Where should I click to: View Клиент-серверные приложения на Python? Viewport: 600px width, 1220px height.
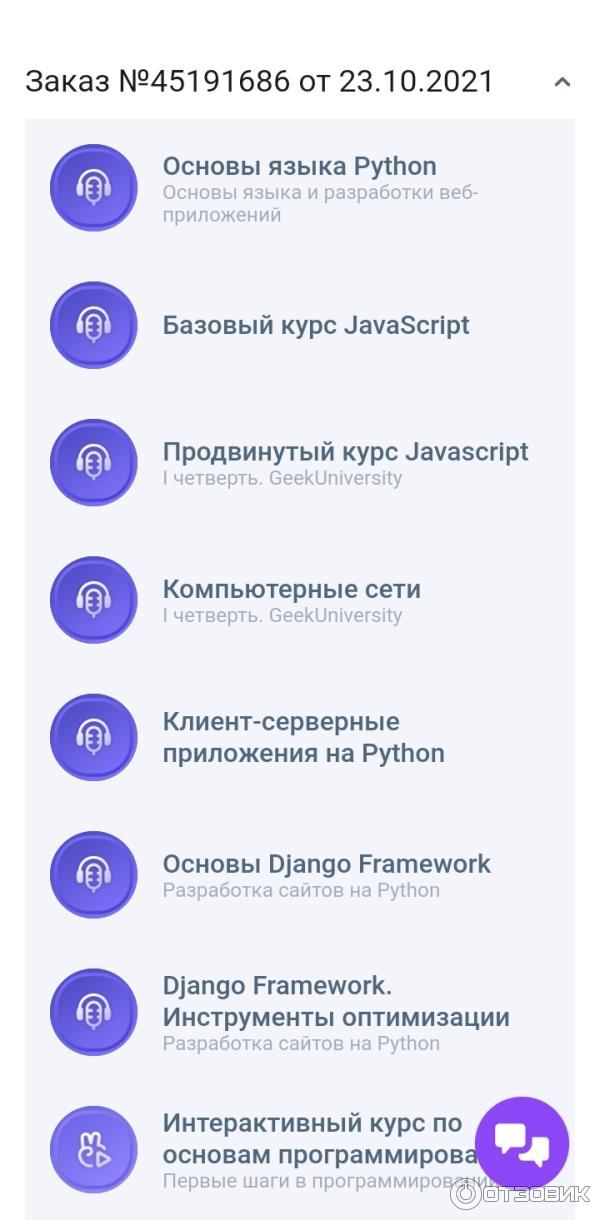[303, 737]
